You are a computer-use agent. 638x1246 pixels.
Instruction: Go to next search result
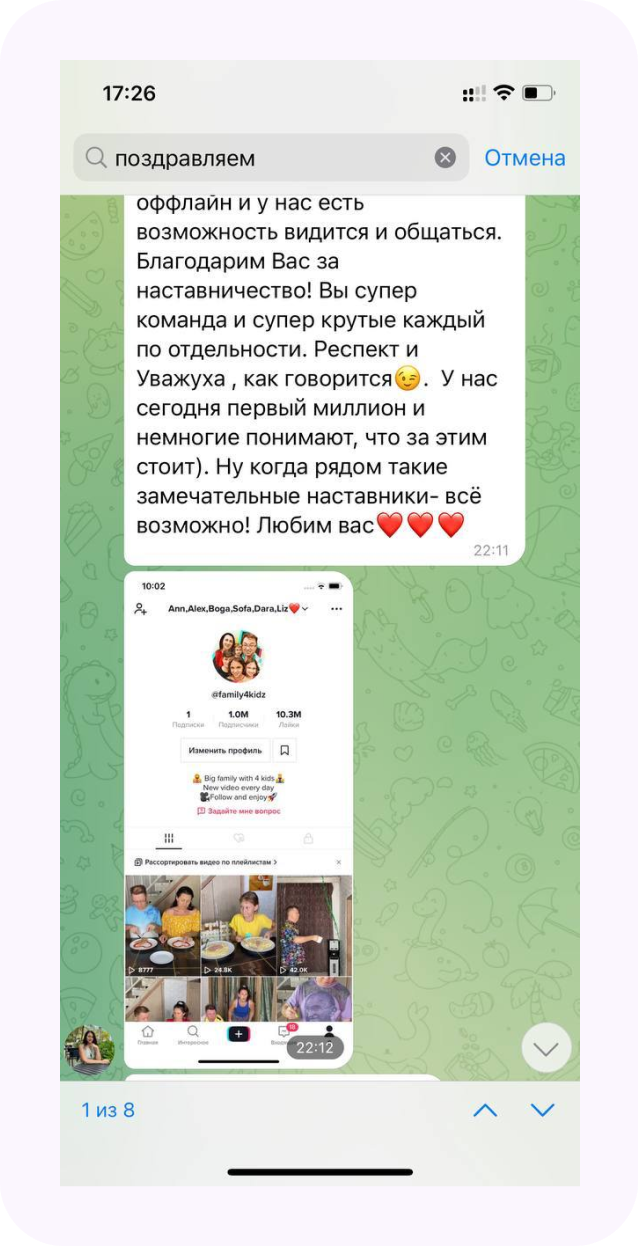point(542,1110)
